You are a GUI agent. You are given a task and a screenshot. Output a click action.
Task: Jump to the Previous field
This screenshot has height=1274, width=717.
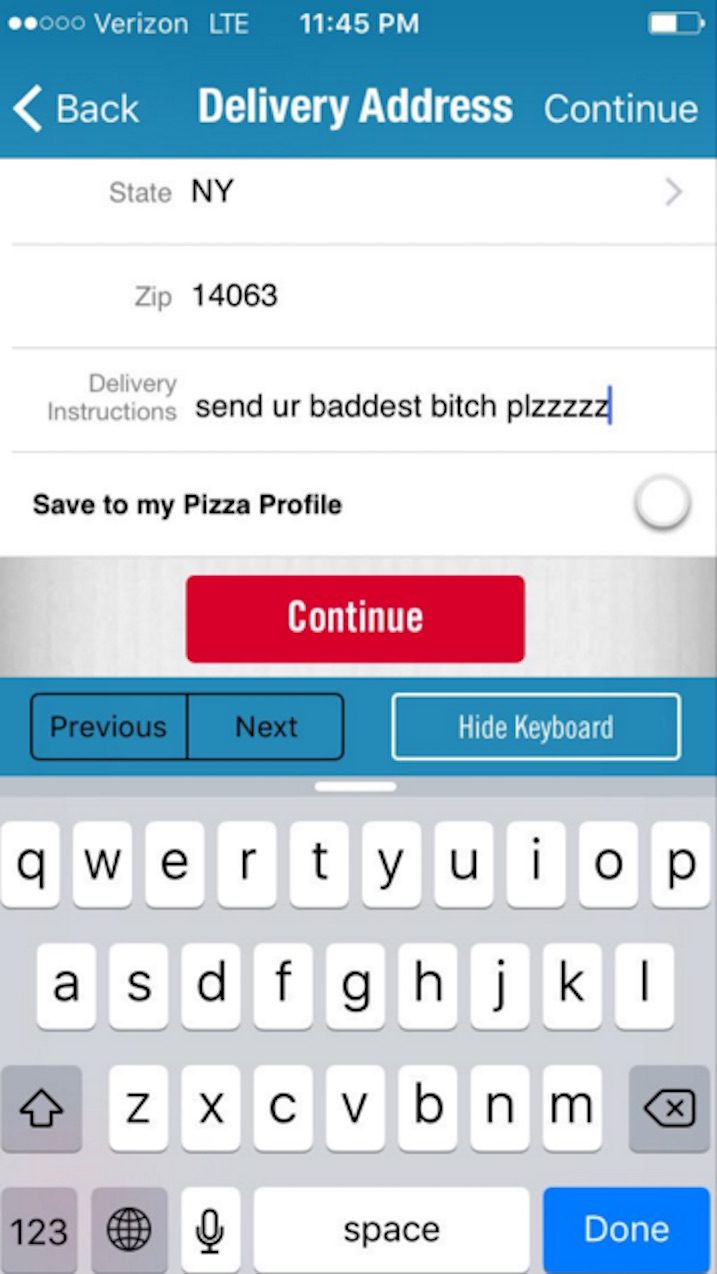(x=109, y=727)
